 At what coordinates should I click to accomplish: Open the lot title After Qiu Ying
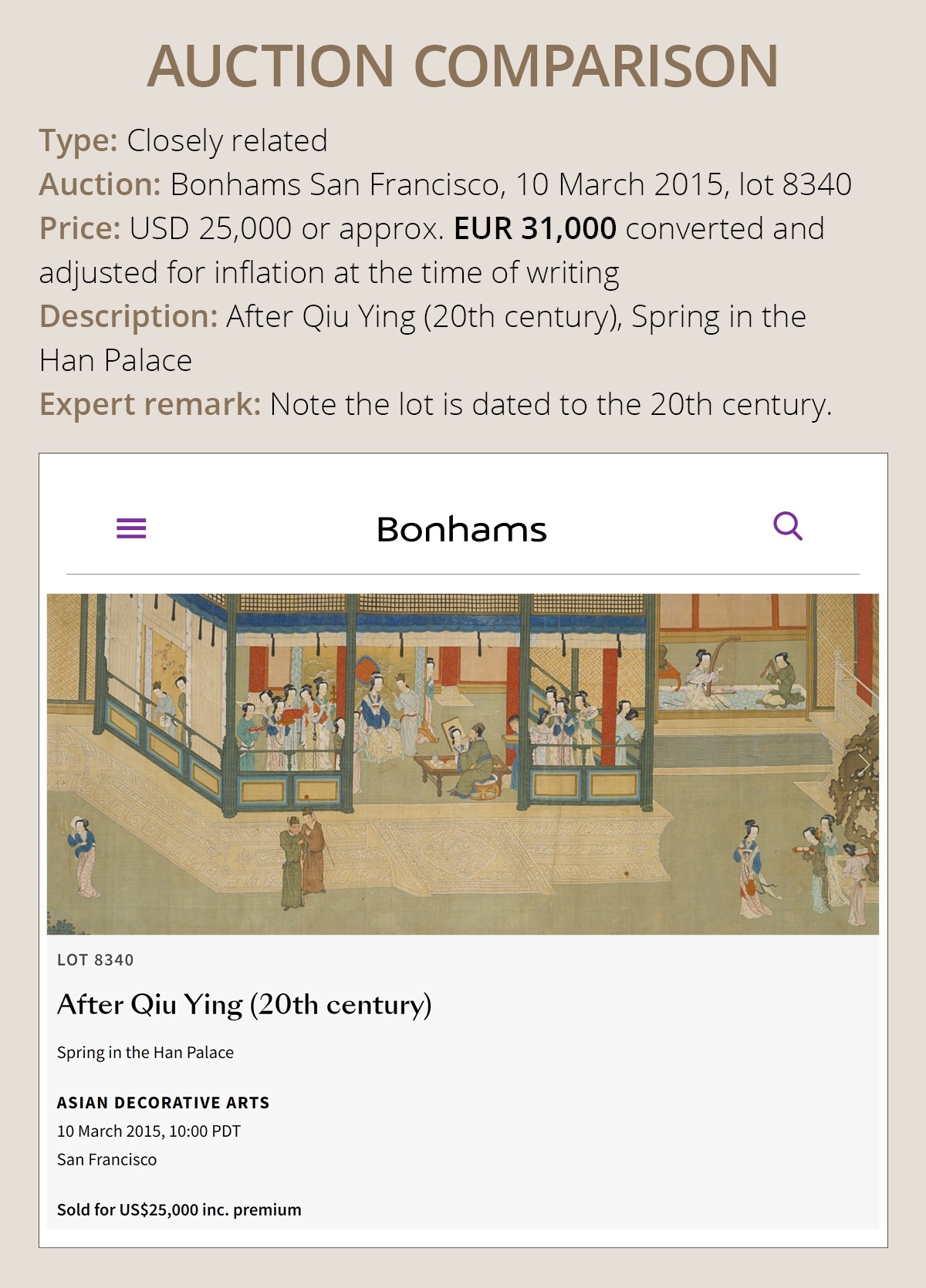tap(244, 1005)
